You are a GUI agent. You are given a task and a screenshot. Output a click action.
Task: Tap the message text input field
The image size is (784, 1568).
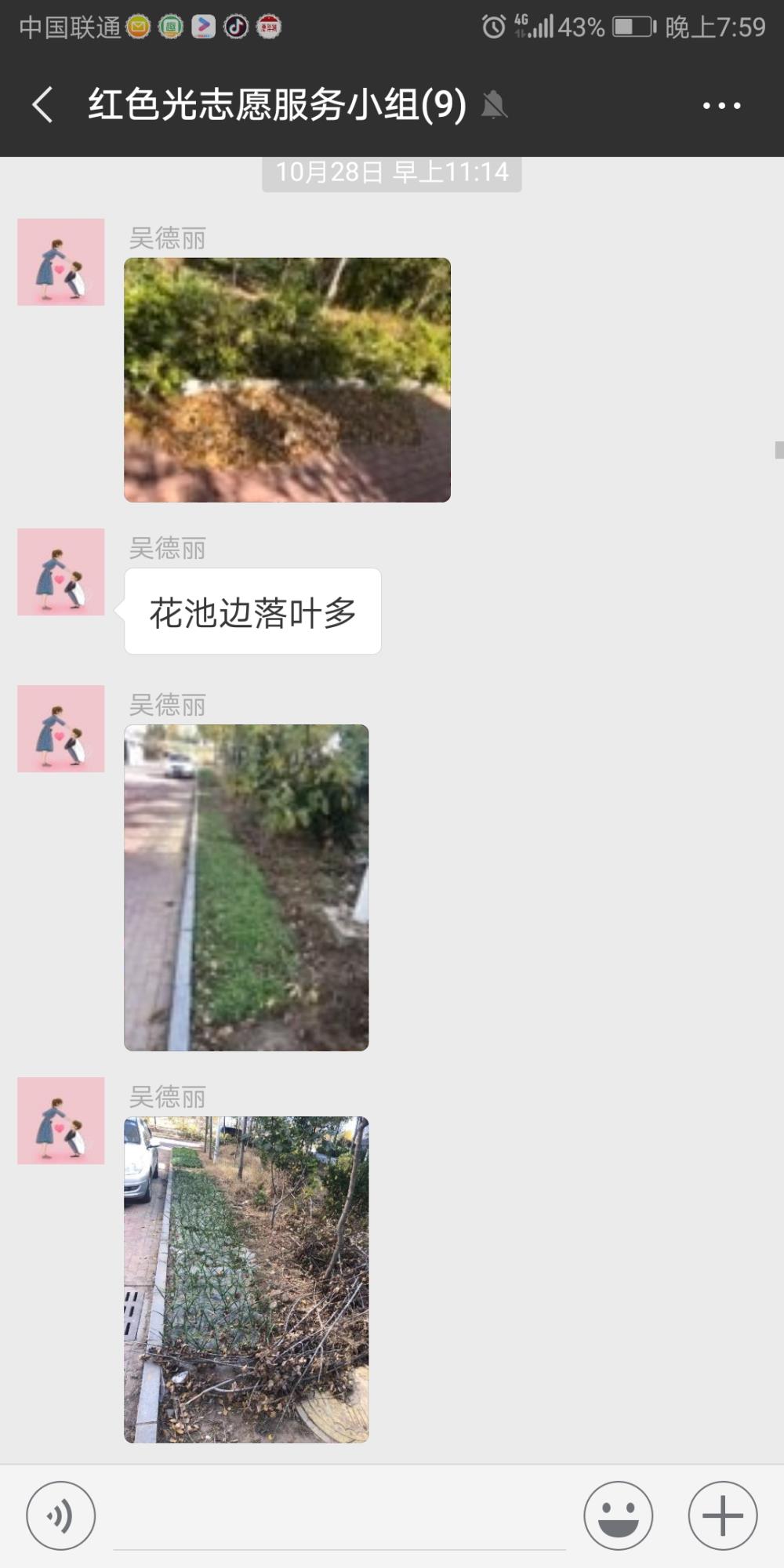[339, 1517]
